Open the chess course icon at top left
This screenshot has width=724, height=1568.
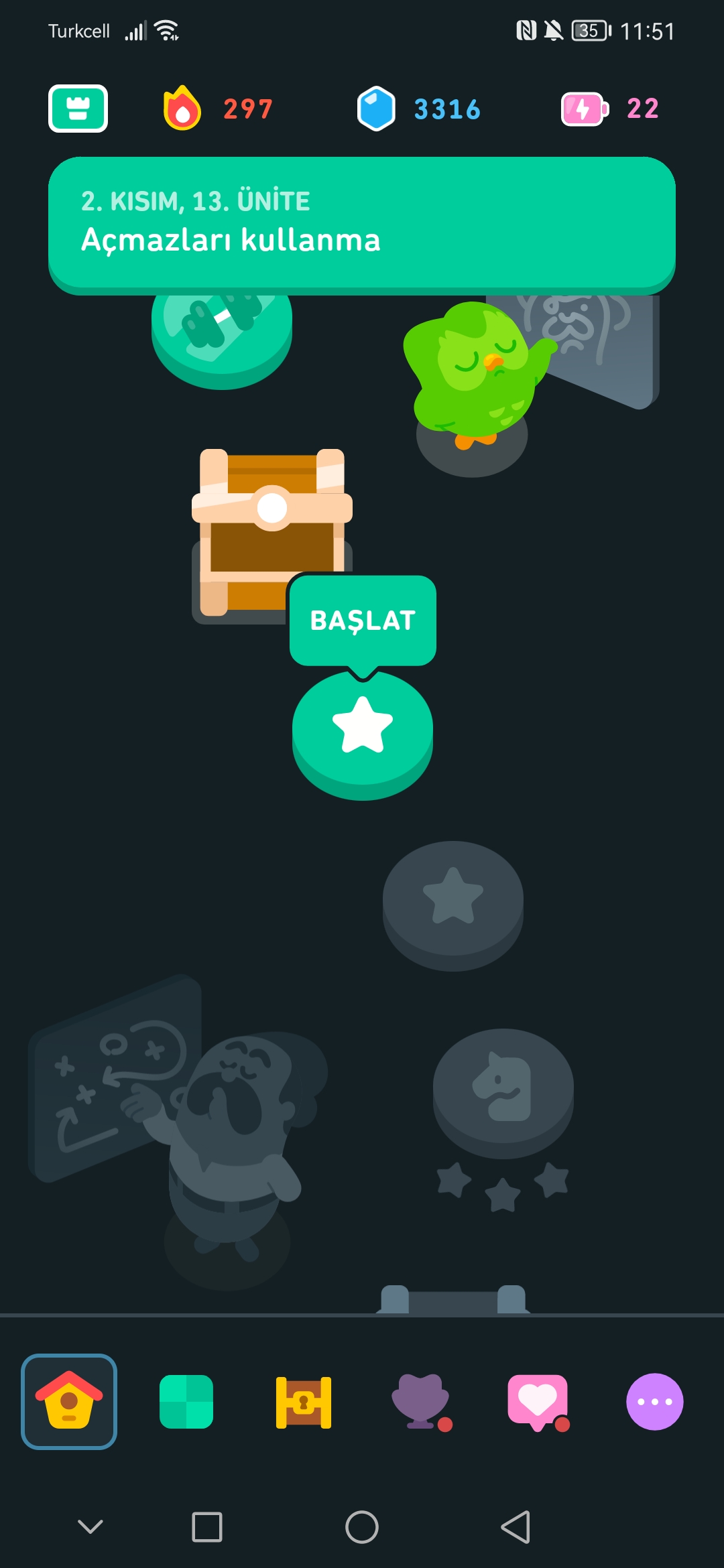(x=78, y=109)
